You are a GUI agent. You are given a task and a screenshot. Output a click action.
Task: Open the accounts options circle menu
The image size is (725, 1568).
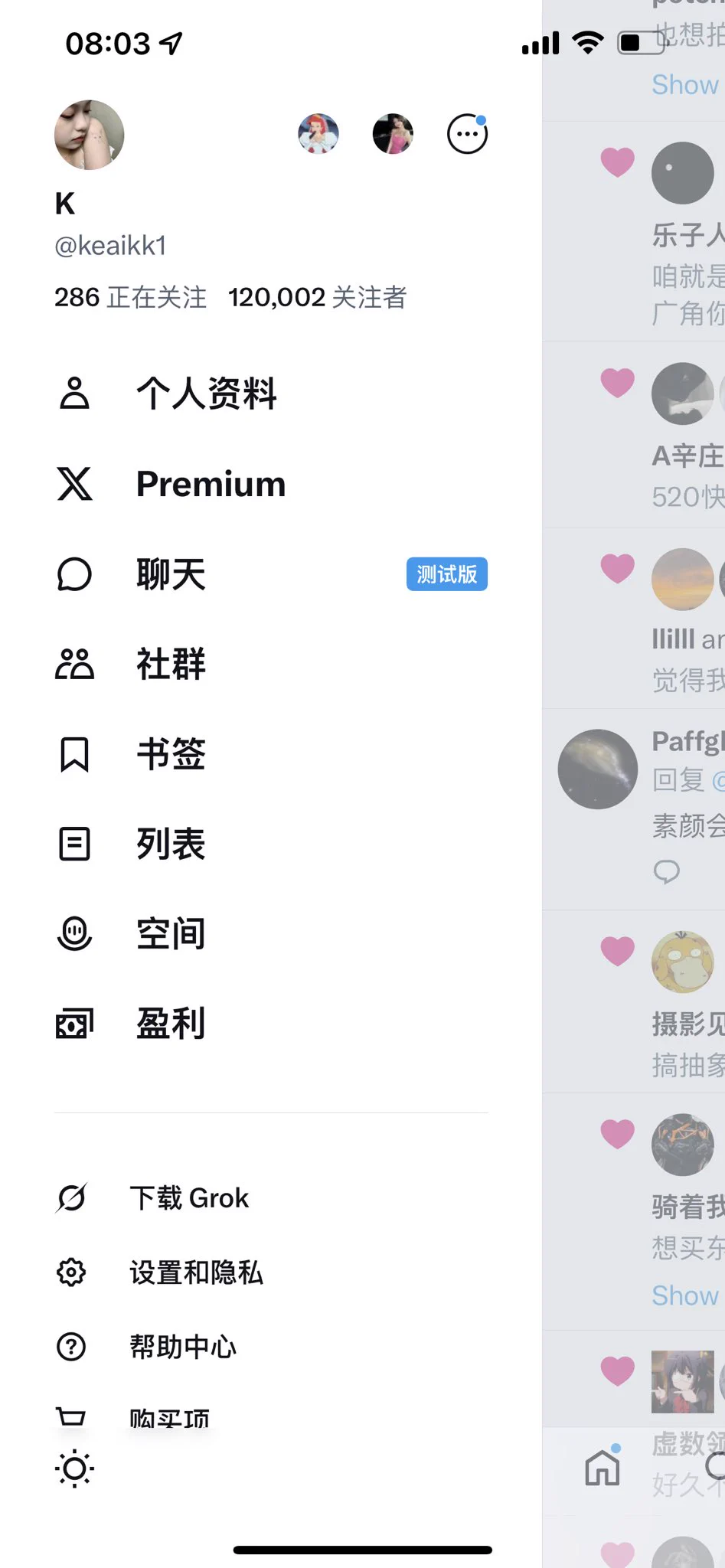[x=467, y=134]
